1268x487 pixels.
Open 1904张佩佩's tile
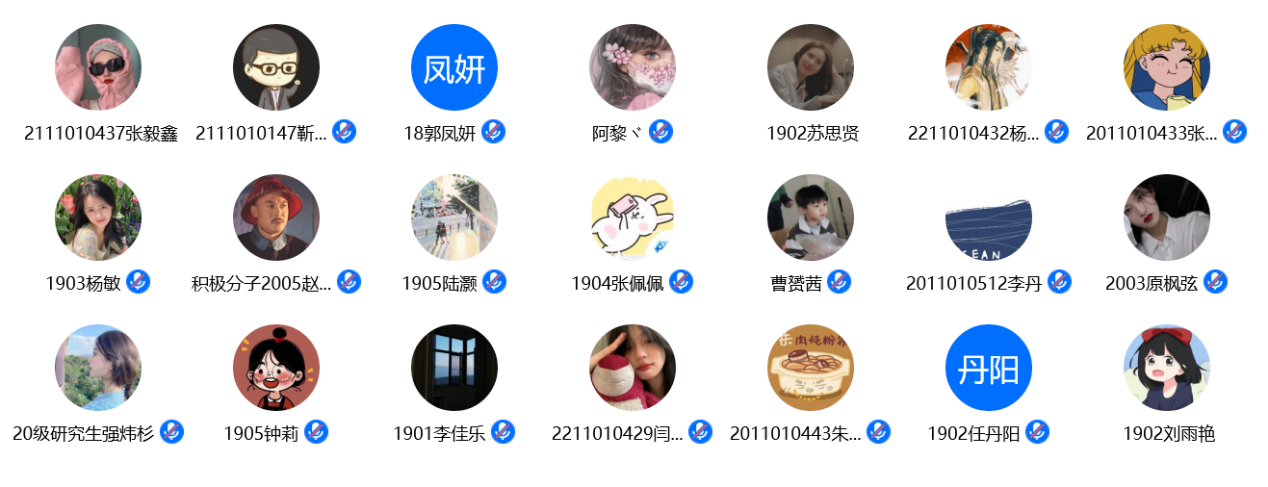click(632, 218)
